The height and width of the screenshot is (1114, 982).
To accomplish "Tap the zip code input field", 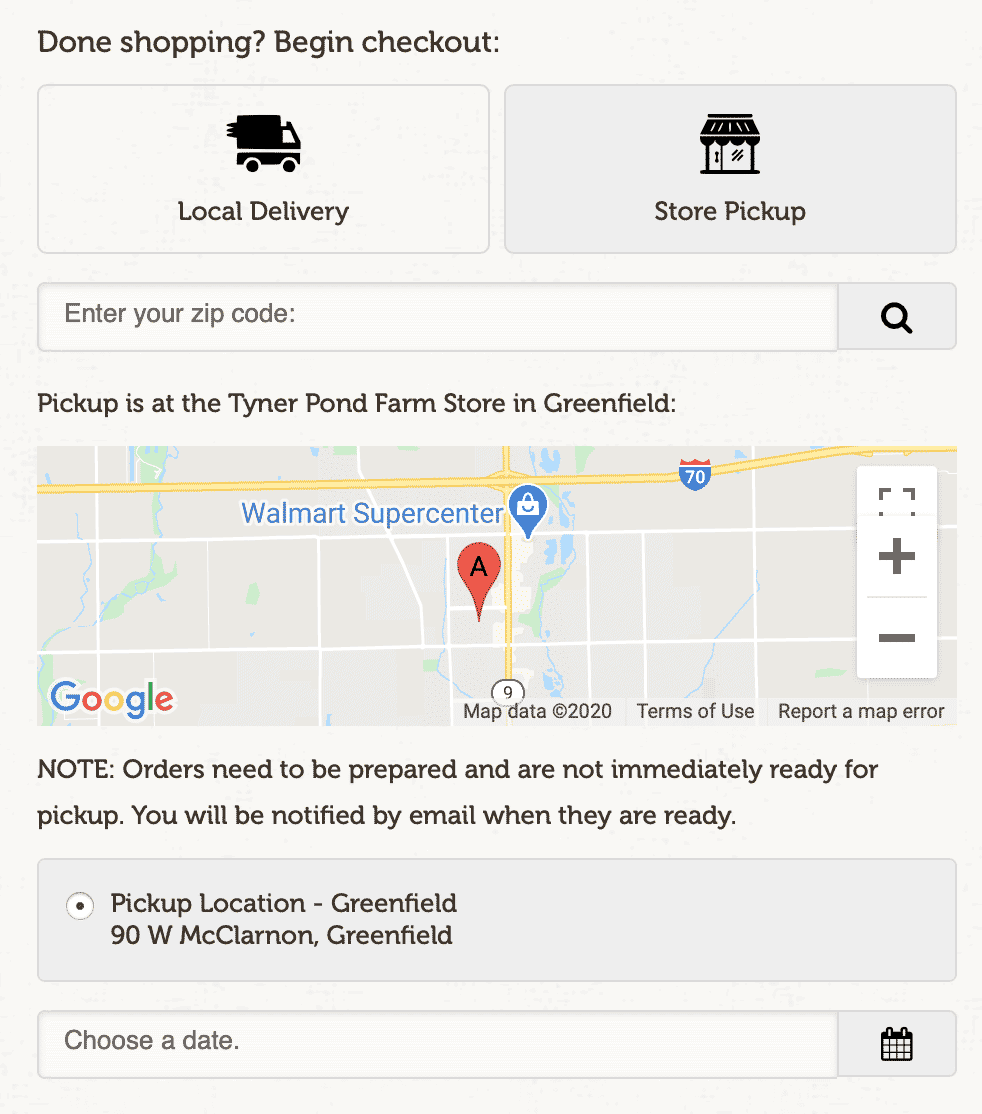I will pyautogui.click(x=437, y=316).
